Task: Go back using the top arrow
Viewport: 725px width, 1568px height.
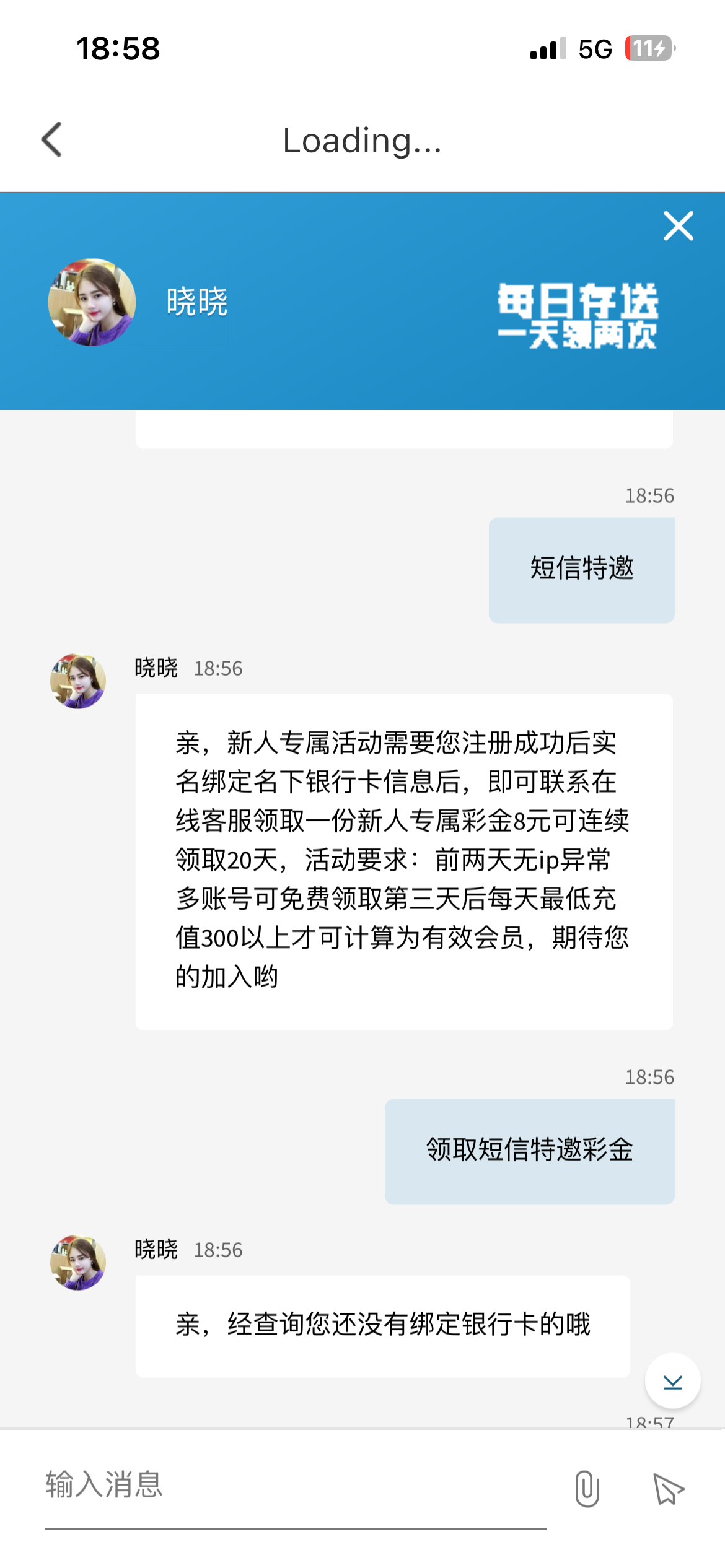Action: tap(52, 139)
